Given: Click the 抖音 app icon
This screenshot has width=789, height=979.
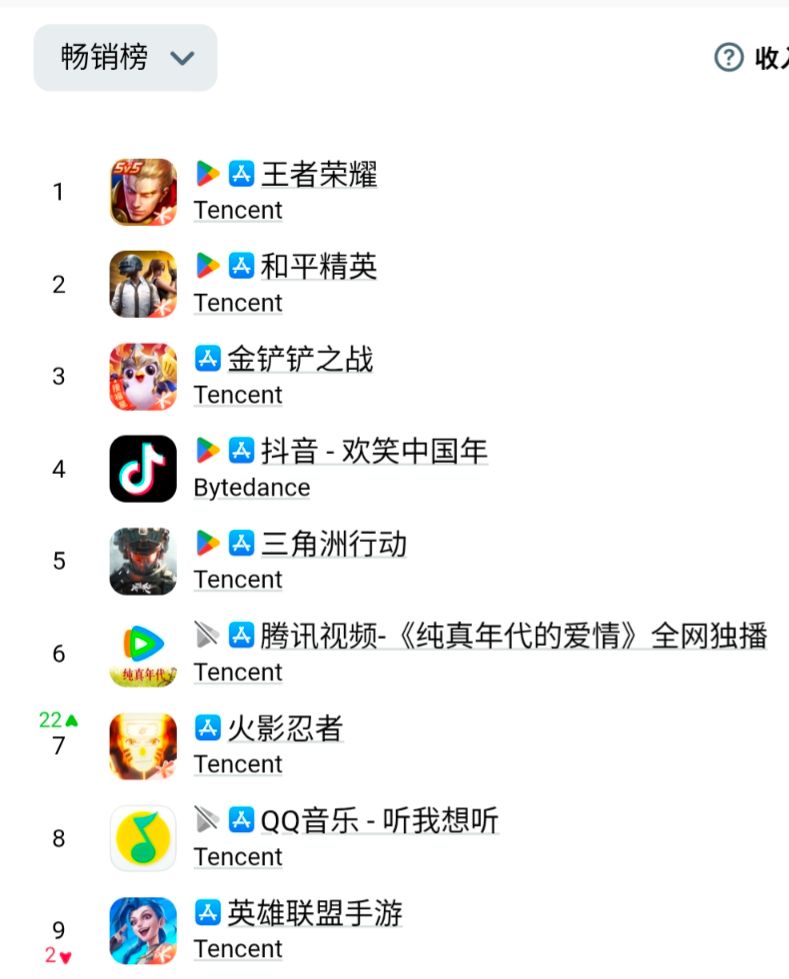Looking at the screenshot, I should 142,468.
